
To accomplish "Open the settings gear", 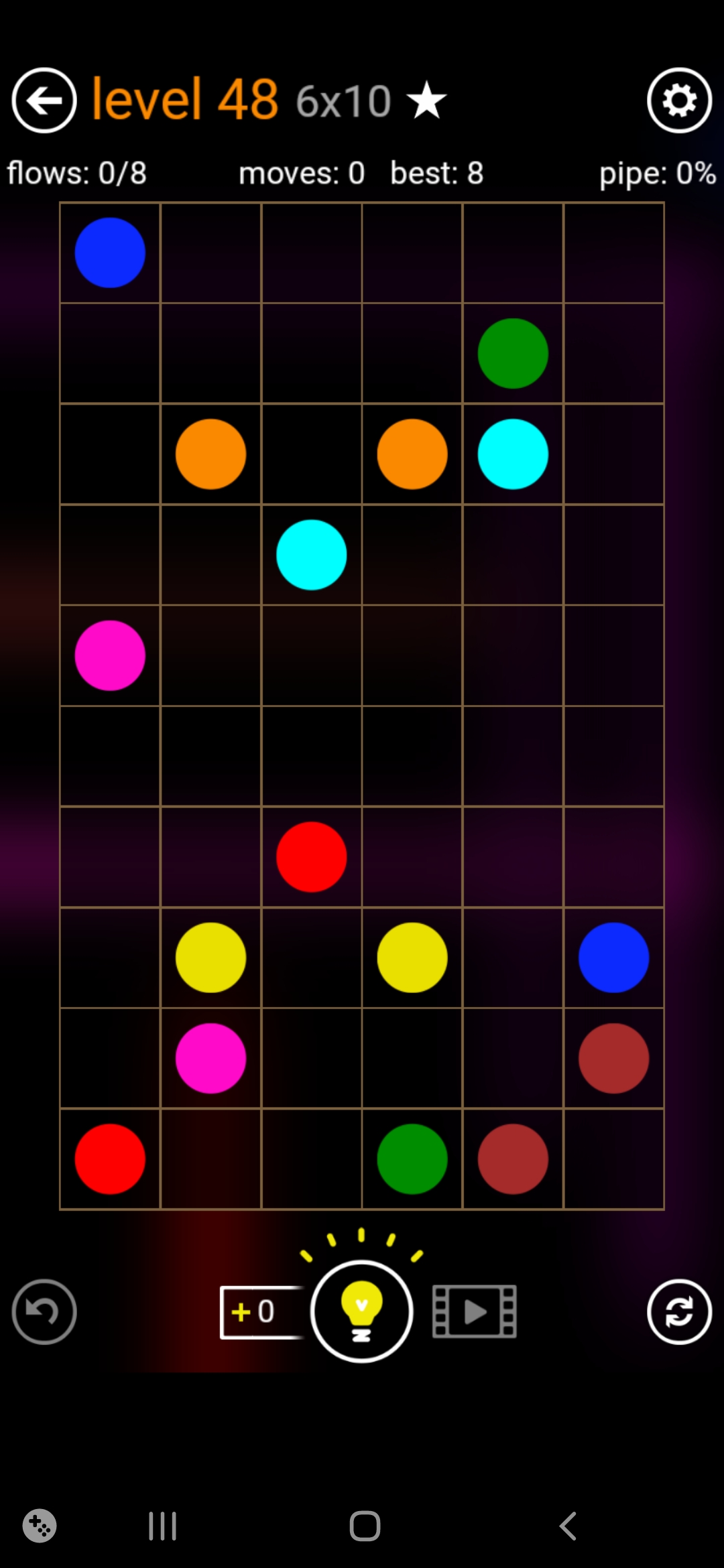I will coord(679,101).
